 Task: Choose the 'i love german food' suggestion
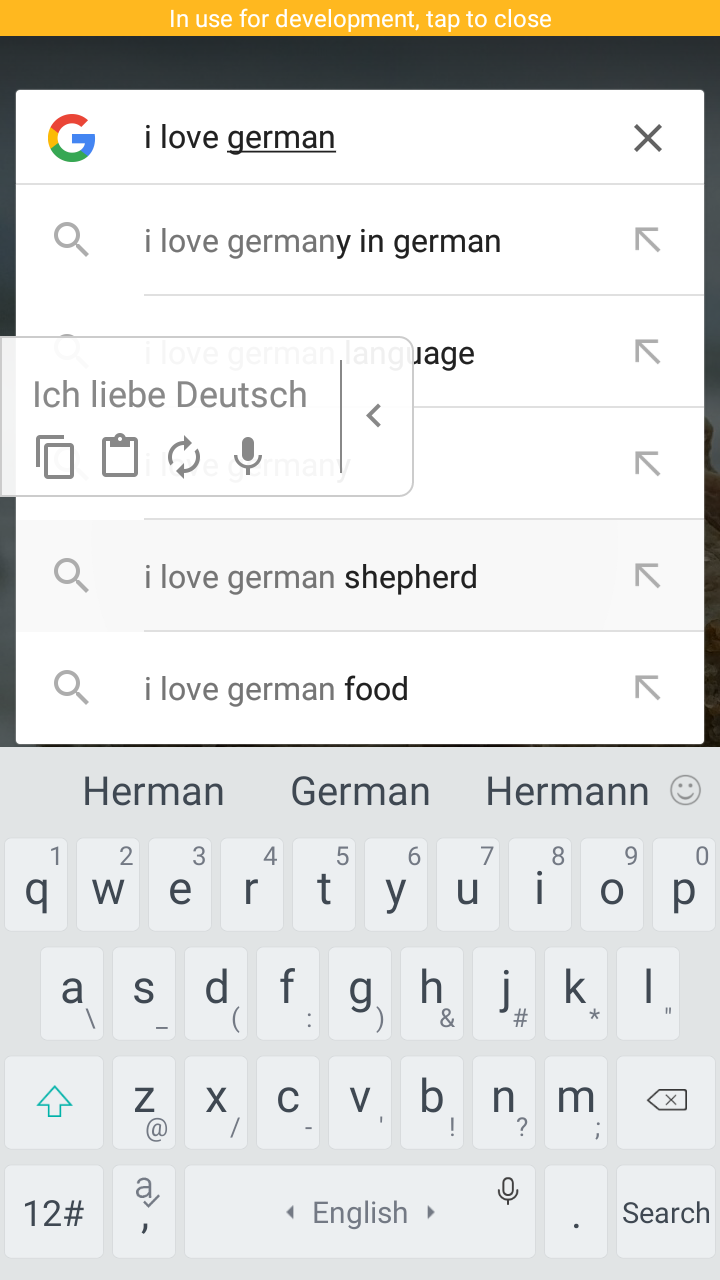(x=276, y=689)
